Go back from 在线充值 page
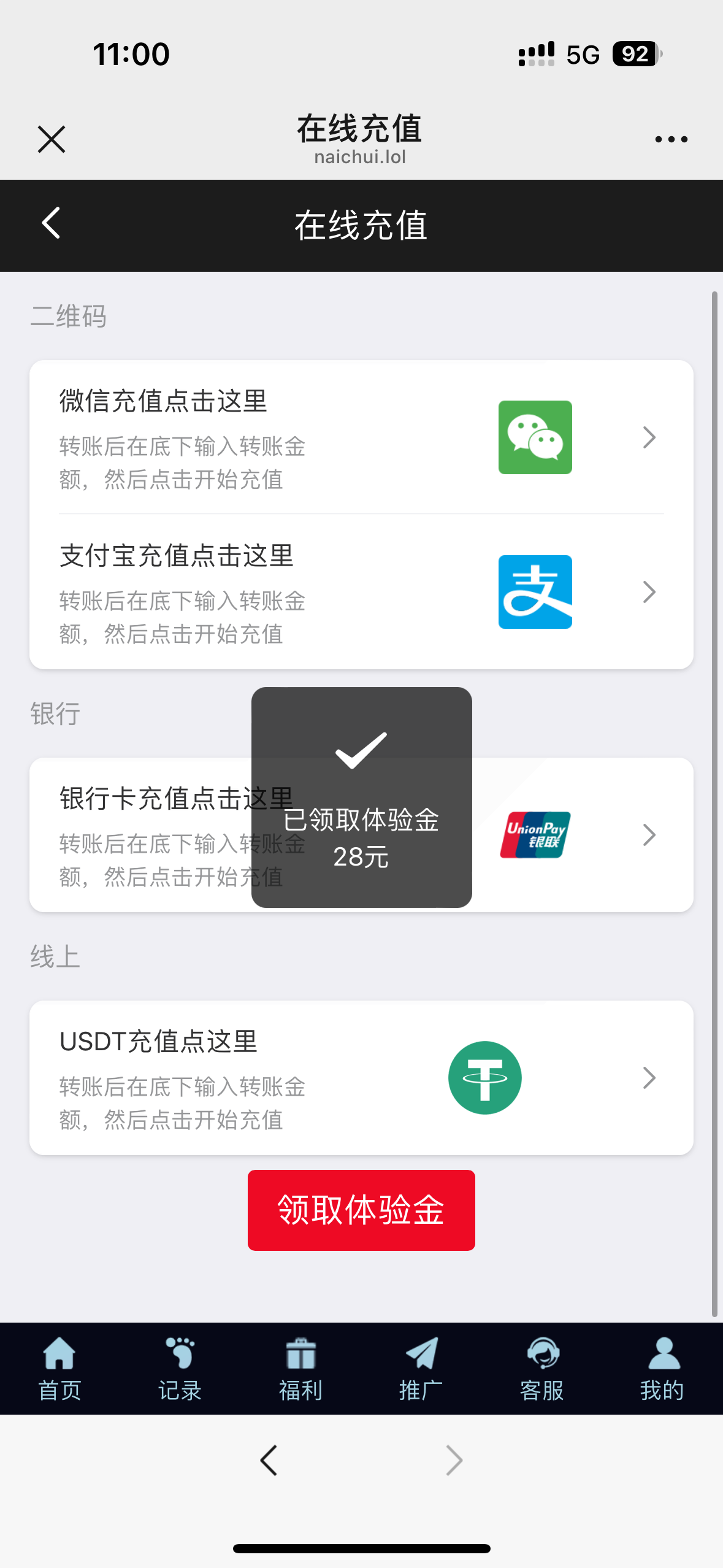The image size is (723, 1568). click(x=52, y=223)
